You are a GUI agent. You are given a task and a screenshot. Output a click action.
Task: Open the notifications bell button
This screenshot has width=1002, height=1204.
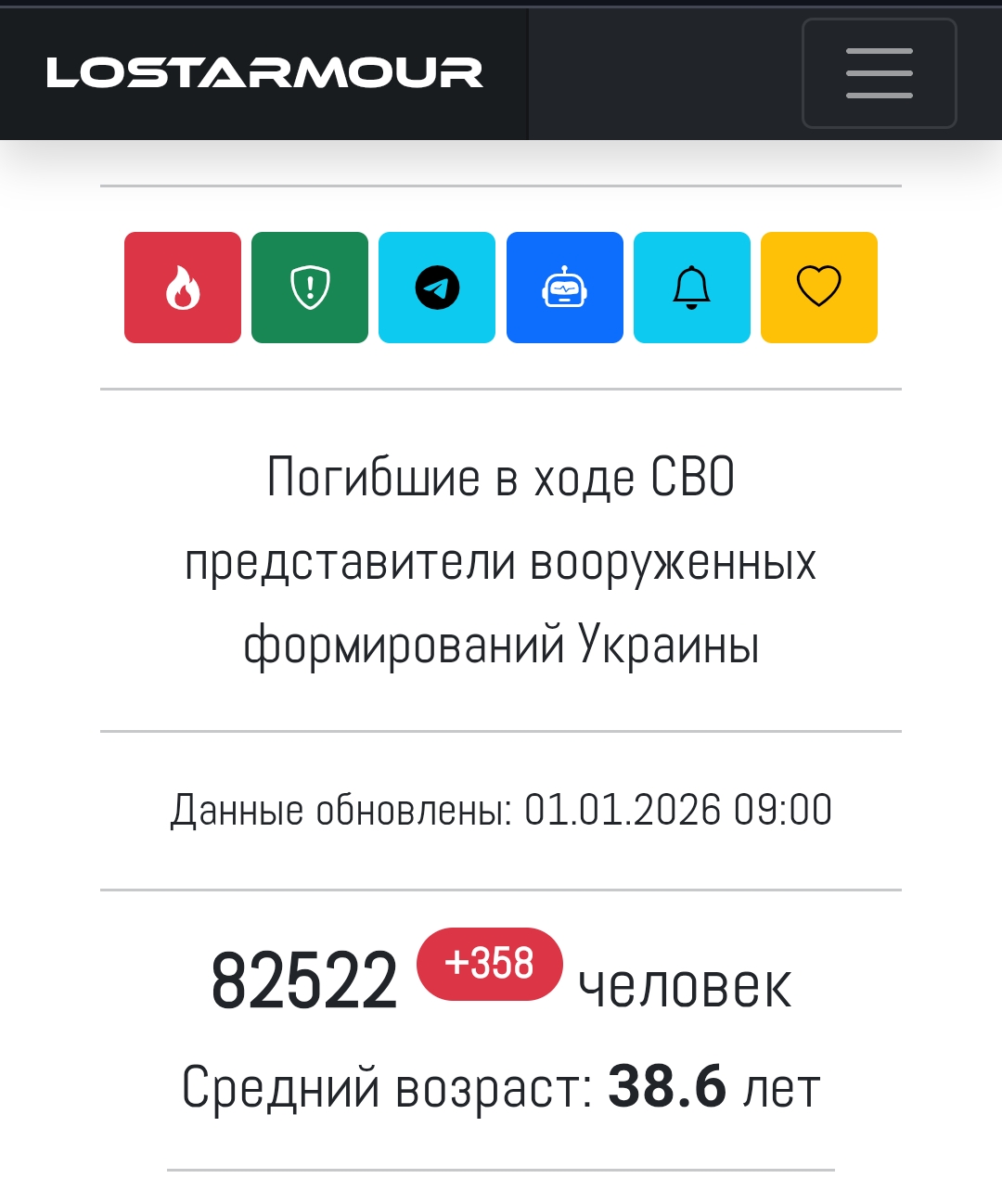point(691,288)
